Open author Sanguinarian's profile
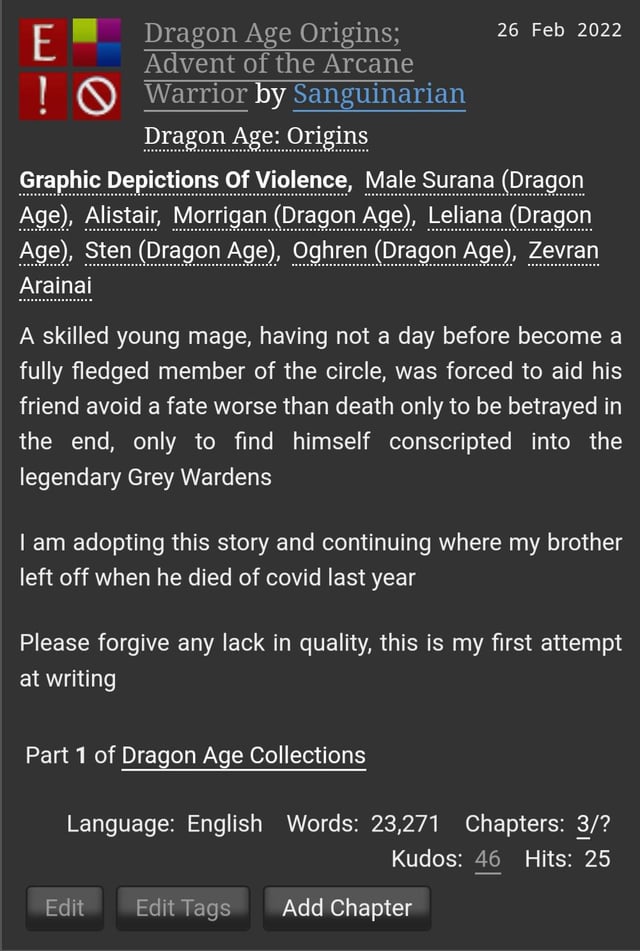This screenshot has width=640, height=951. 378,94
